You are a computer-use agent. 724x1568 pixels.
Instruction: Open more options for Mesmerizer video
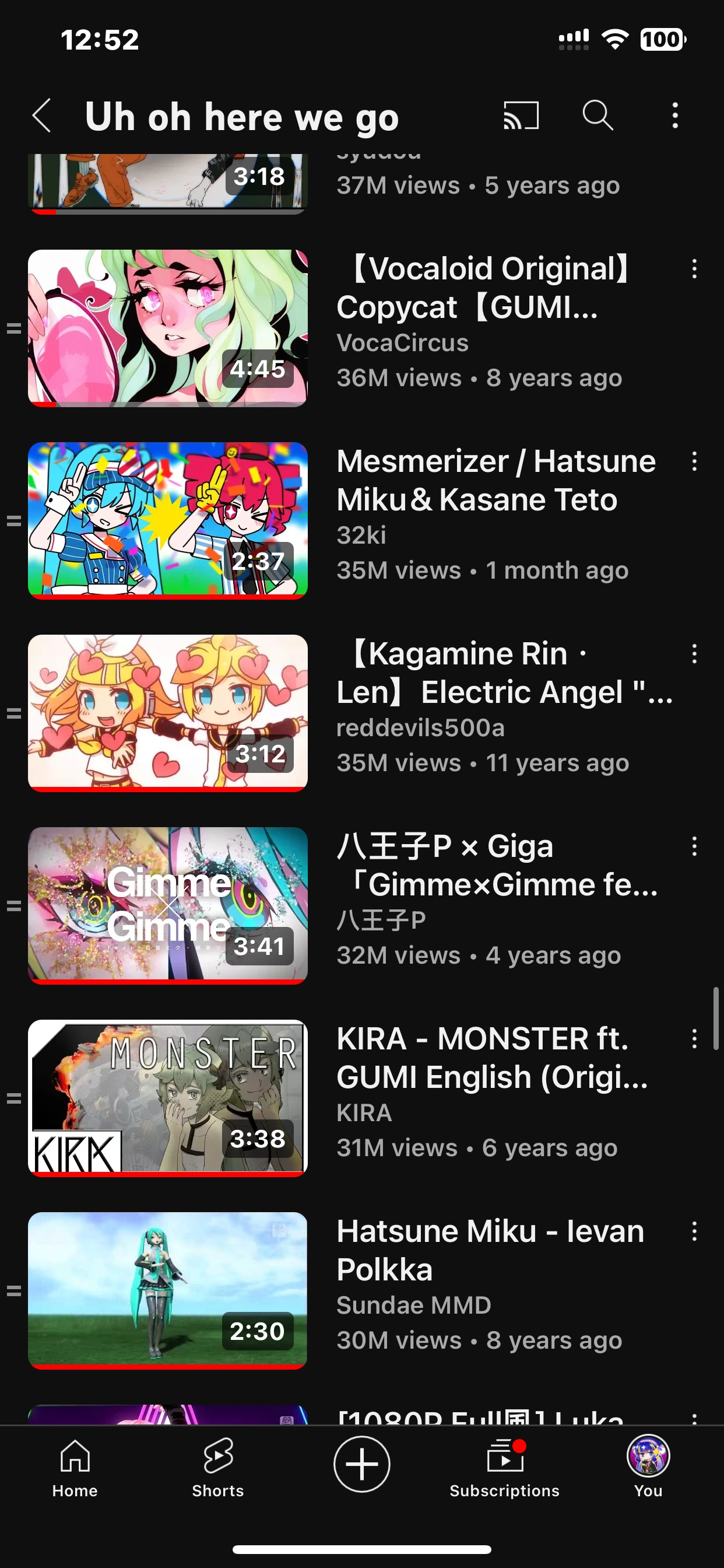pos(694,461)
